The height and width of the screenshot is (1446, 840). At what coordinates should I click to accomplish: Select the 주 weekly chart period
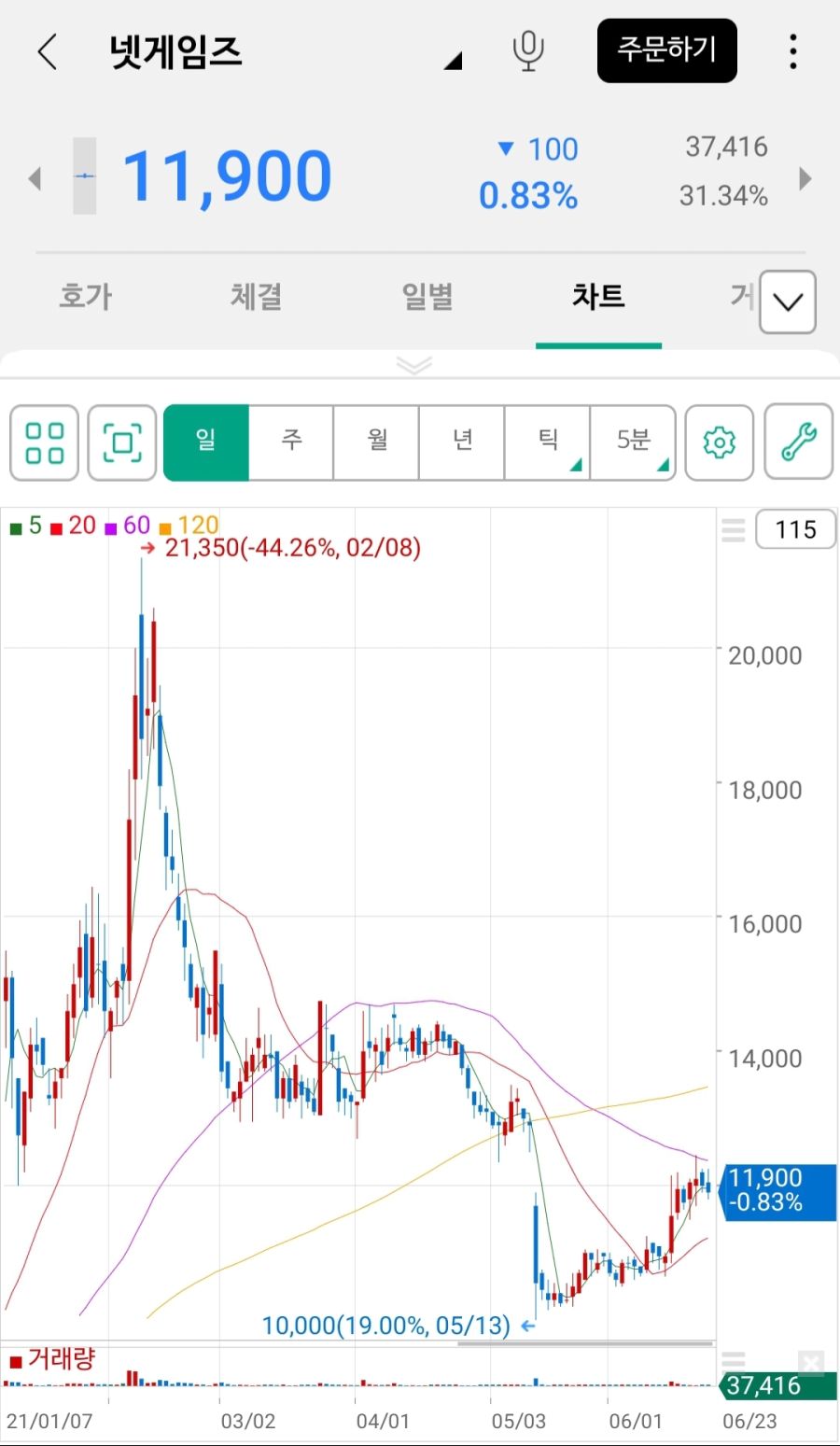tap(291, 442)
